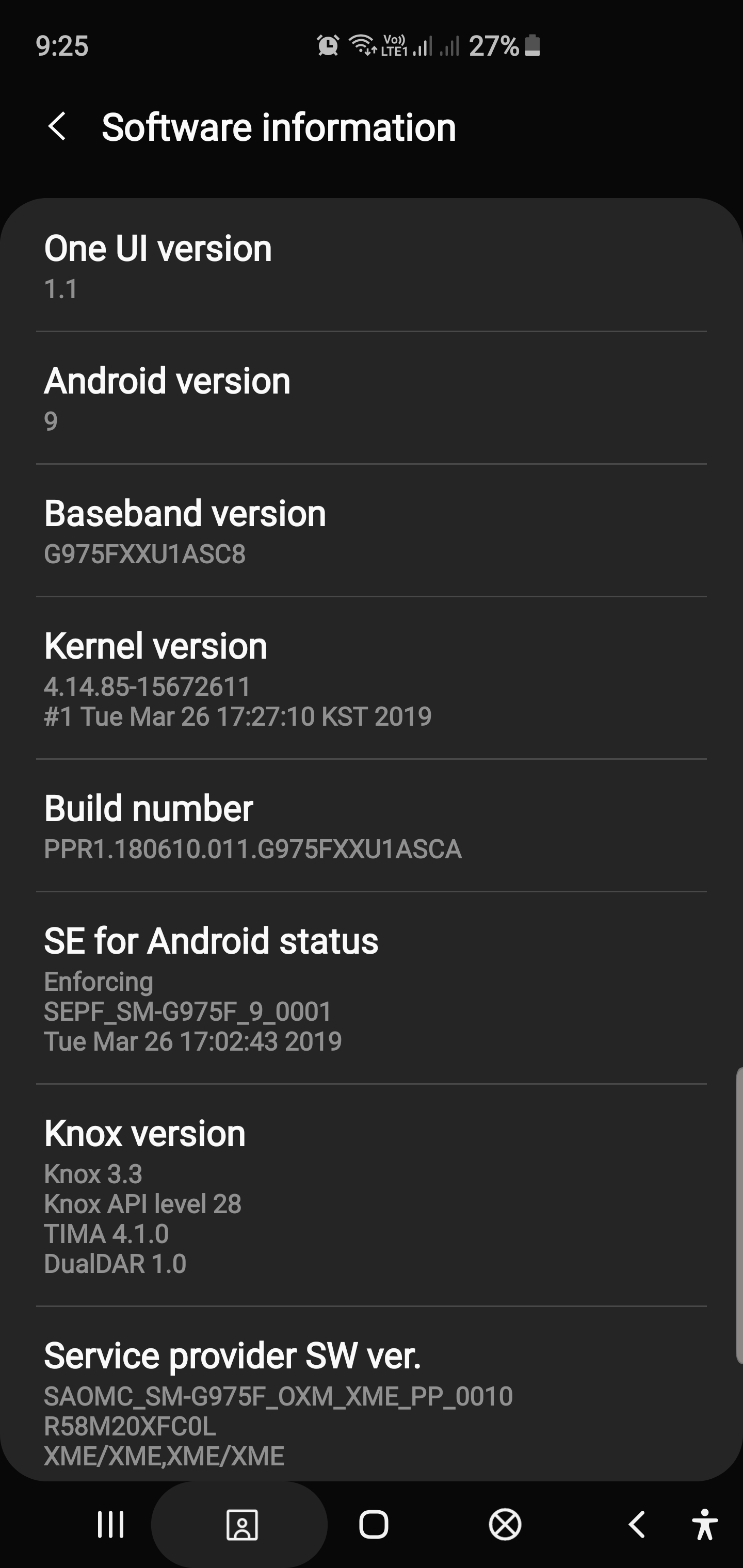Open recent apps from navigation bar
The height and width of the screenshot is (1568, 743).
click(111, 1525)
